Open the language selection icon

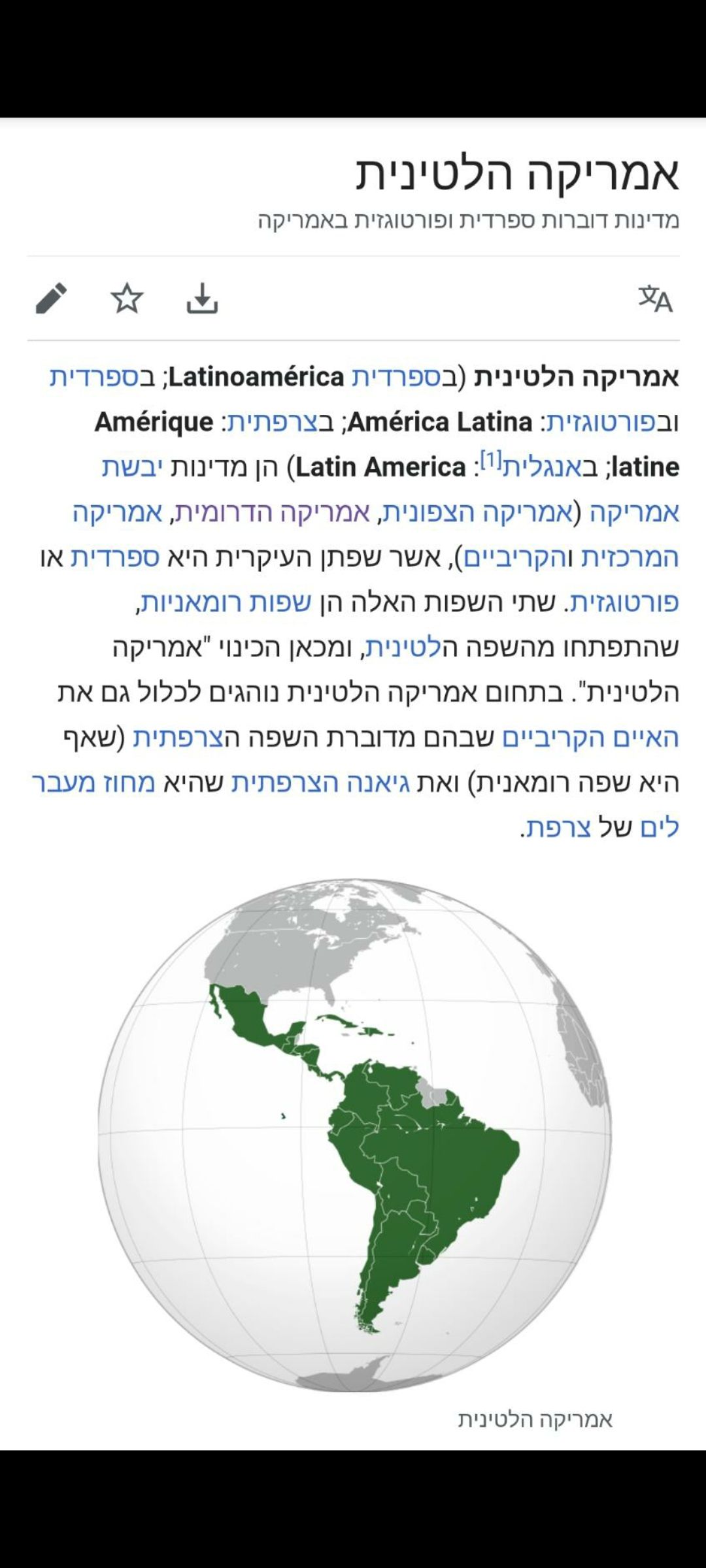click(655, 298)
